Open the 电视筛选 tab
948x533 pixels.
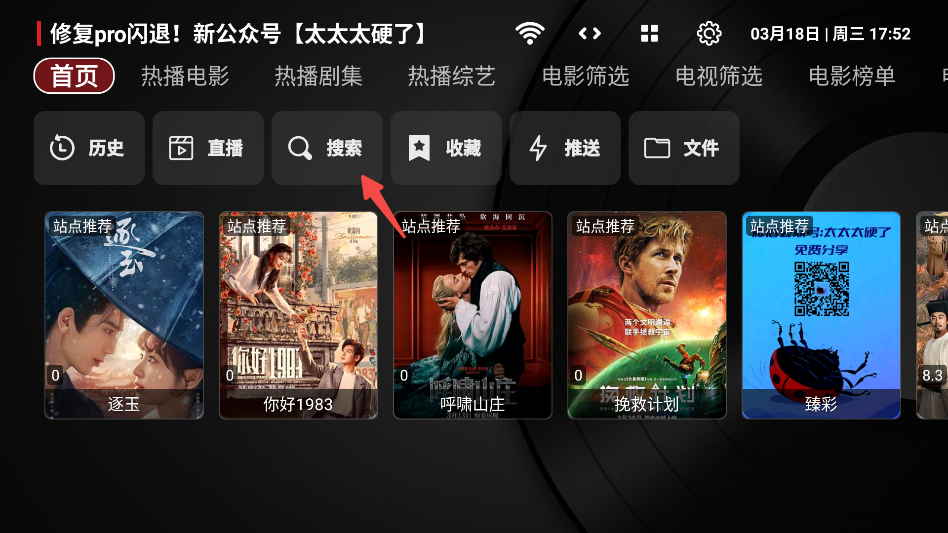(718, 76)
